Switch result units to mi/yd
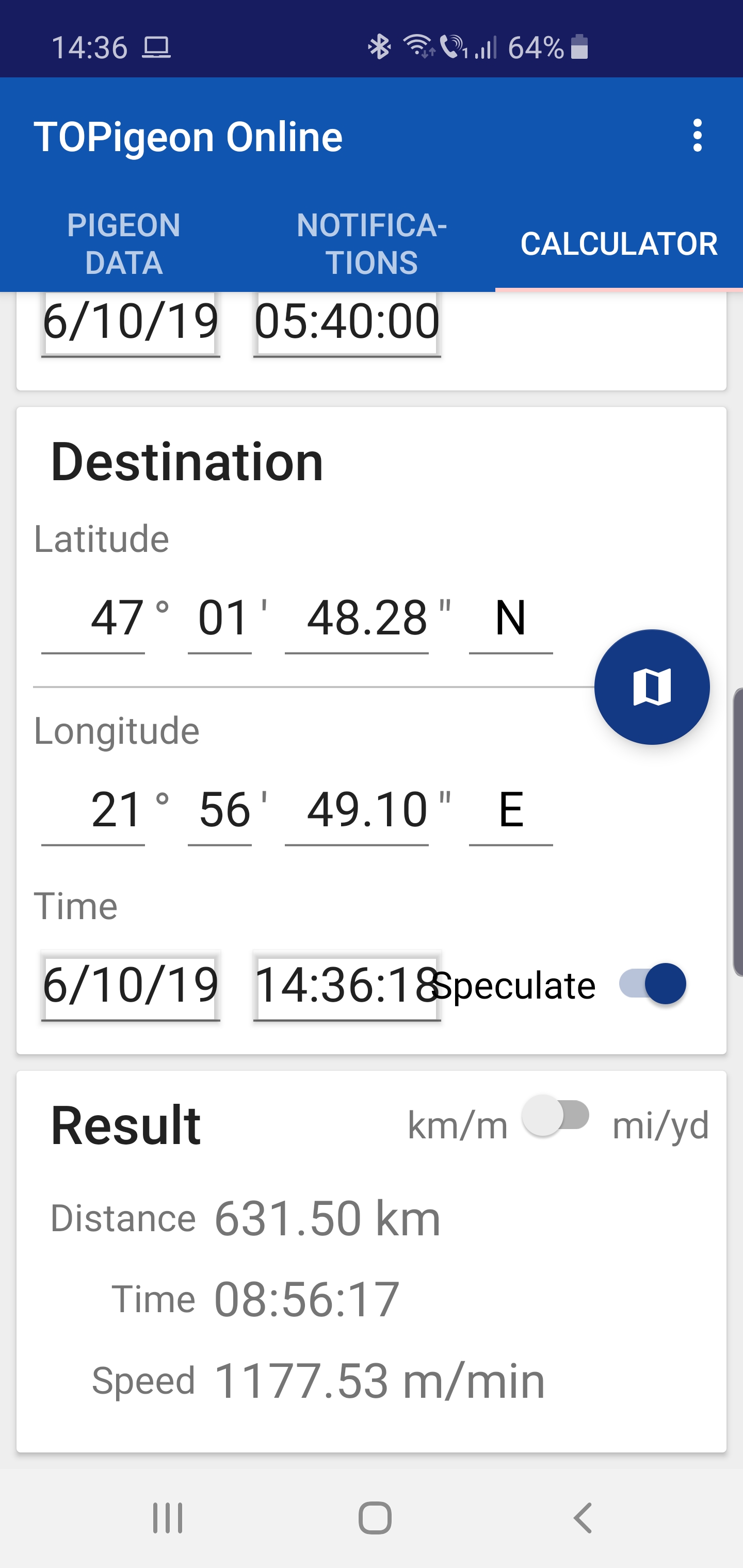Image resolution: width=743 pixels, height=1568 pixels. (556, 1116)
